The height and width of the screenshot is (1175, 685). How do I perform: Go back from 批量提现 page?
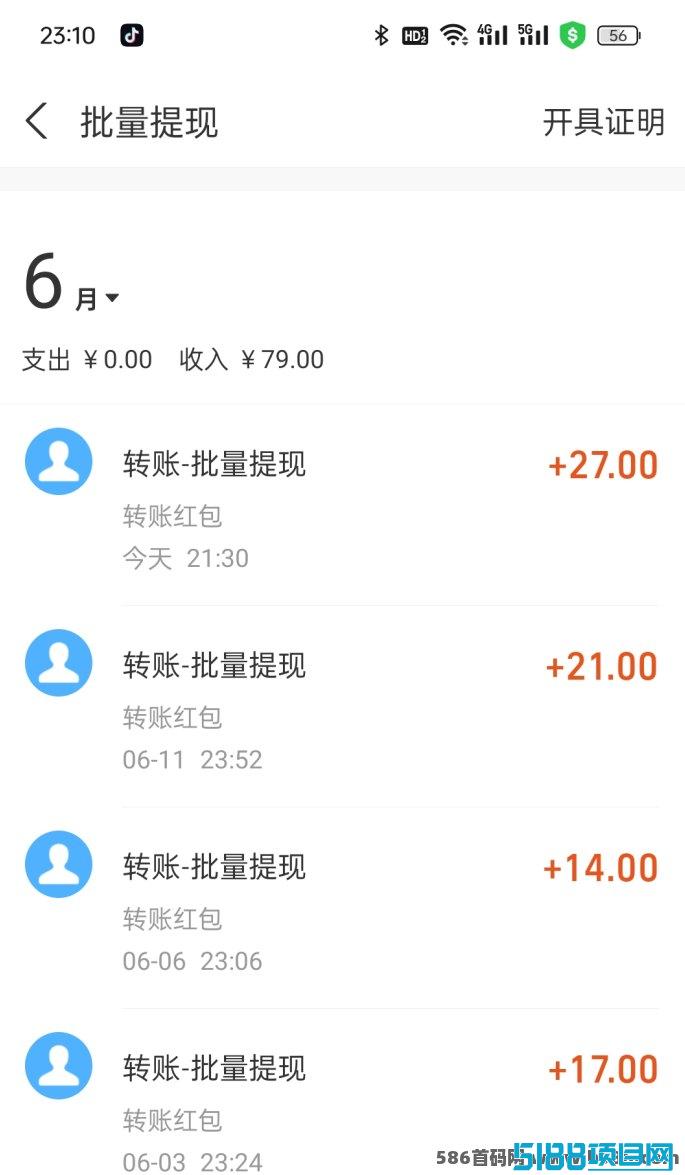point(37,121)
